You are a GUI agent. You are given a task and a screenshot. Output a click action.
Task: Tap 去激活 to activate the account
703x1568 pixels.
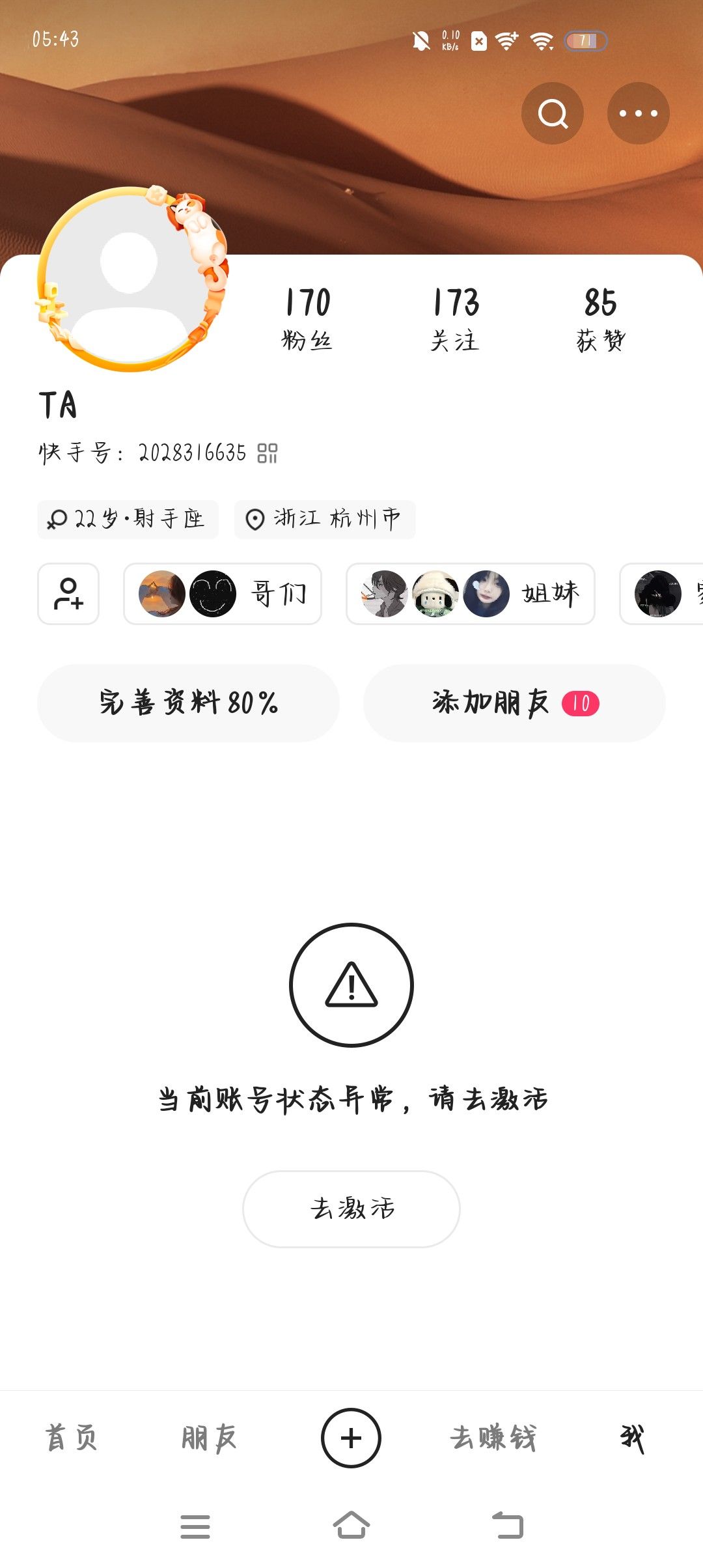pos(351,1209)
